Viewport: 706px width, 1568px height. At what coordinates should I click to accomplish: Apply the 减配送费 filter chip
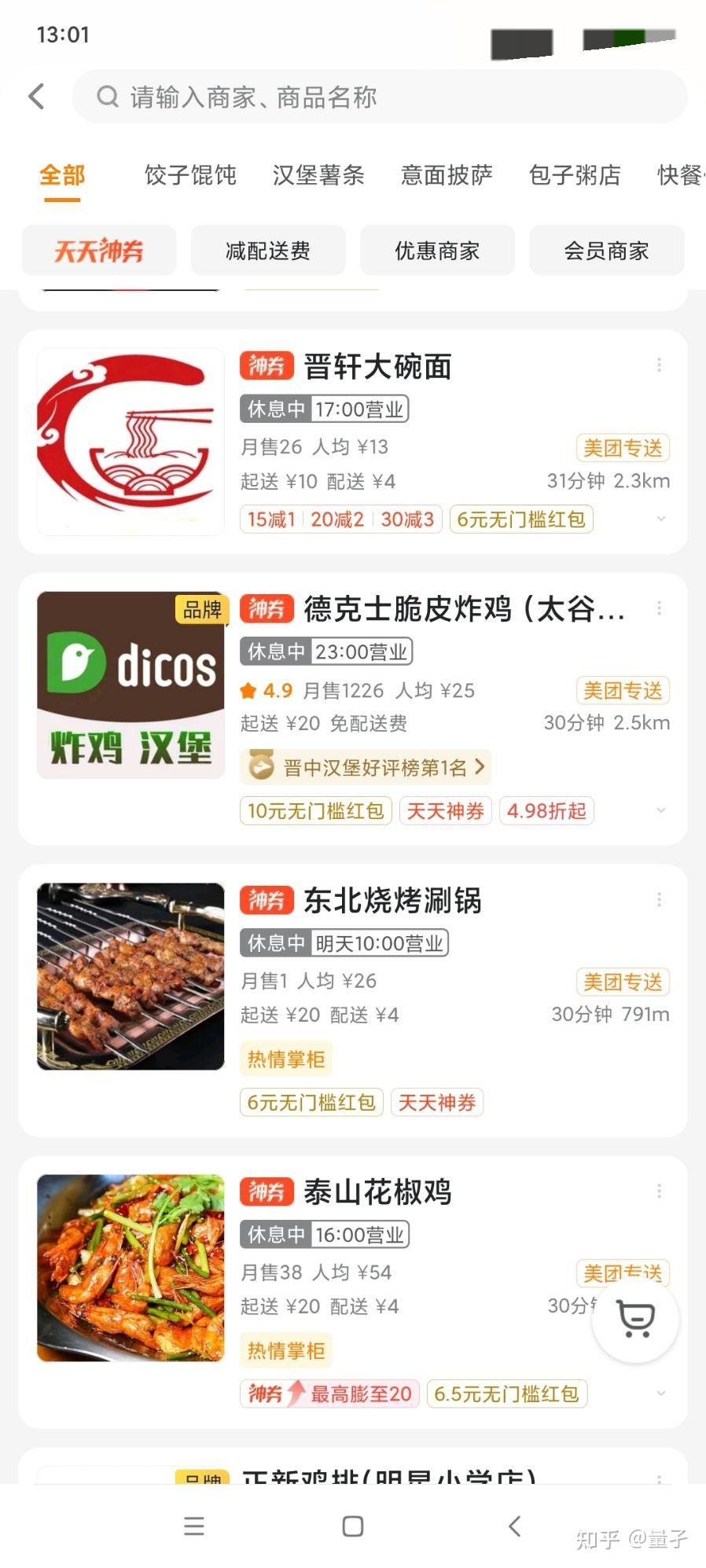coord(268,251)
